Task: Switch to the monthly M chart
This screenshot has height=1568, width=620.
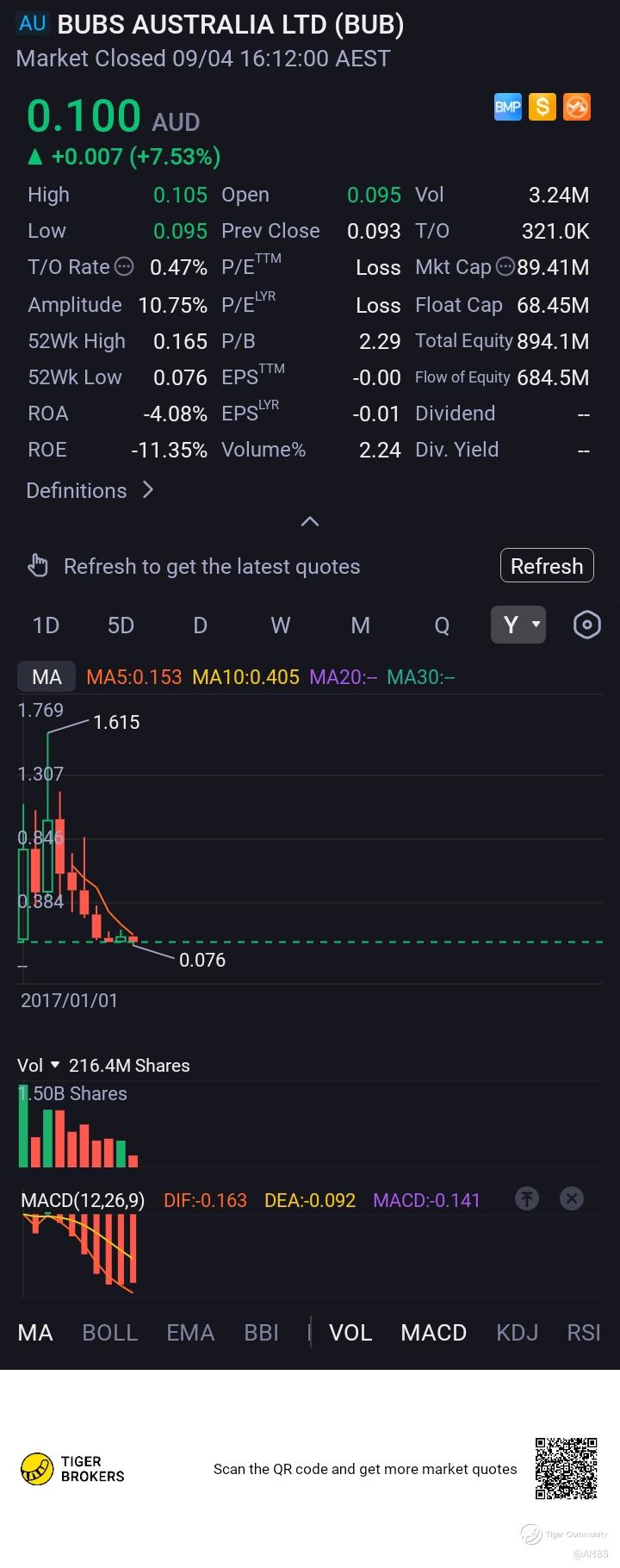Action: [x=361, y=625]
